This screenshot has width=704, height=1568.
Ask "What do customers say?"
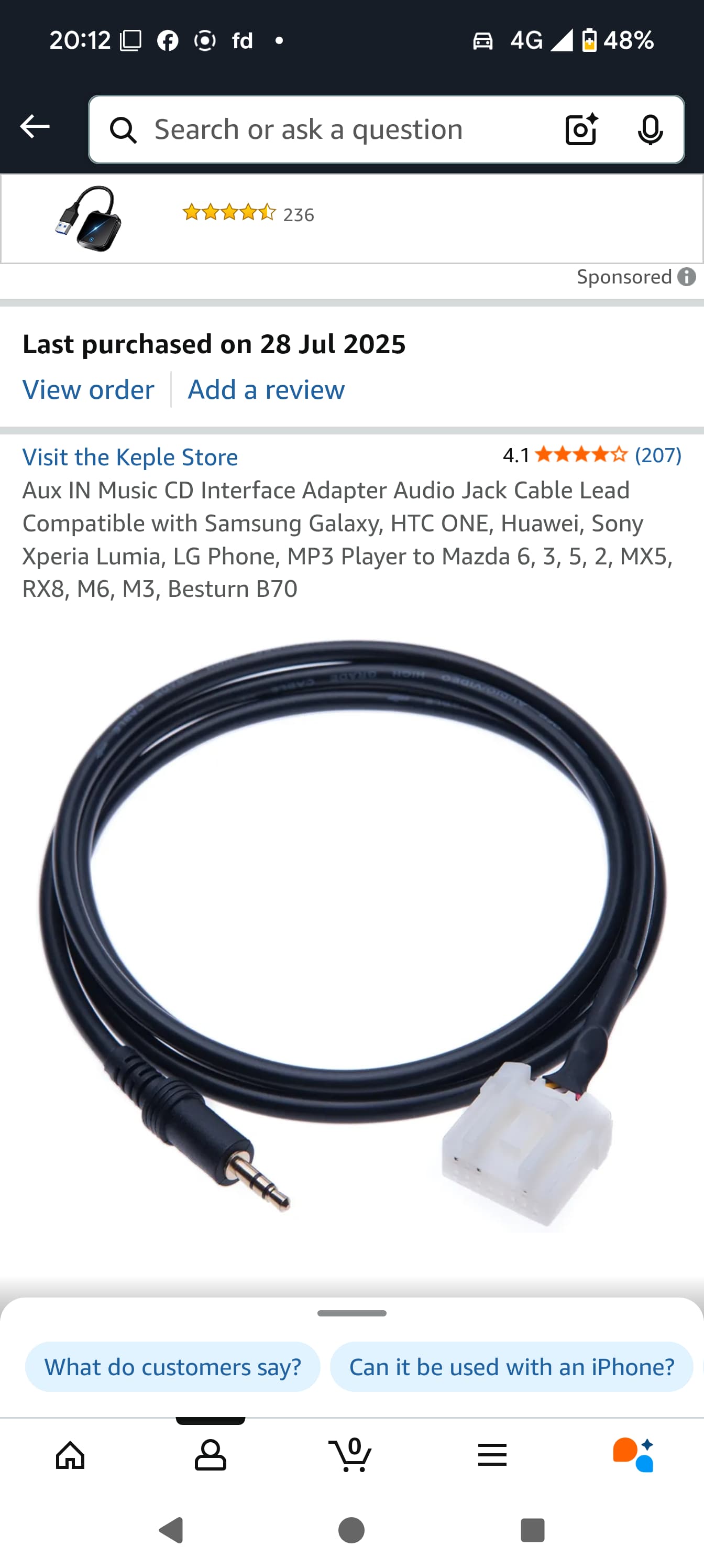tap(173, 1367)
